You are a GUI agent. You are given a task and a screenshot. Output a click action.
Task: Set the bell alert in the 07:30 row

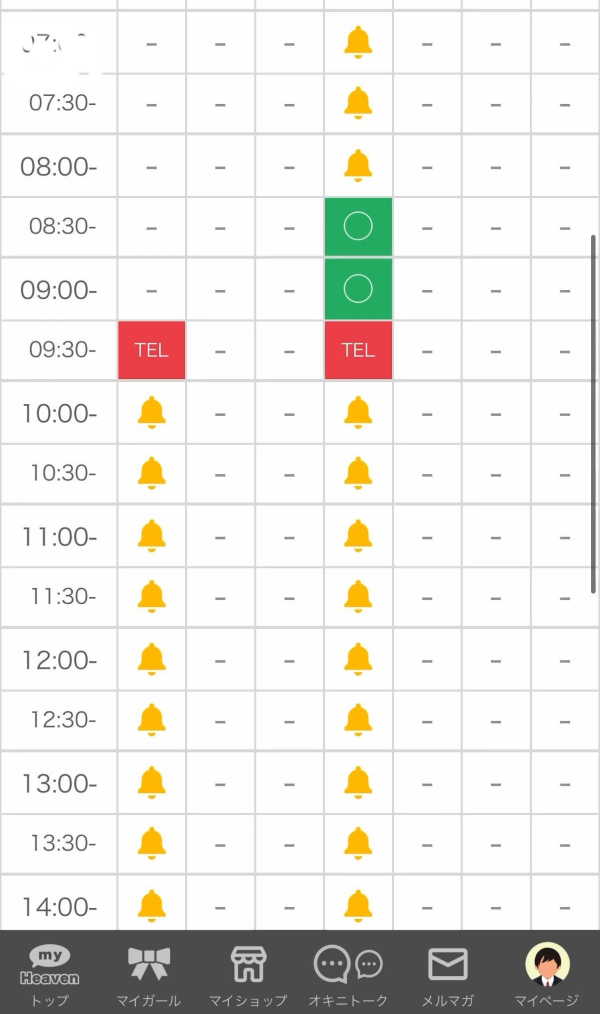point(358,103)
